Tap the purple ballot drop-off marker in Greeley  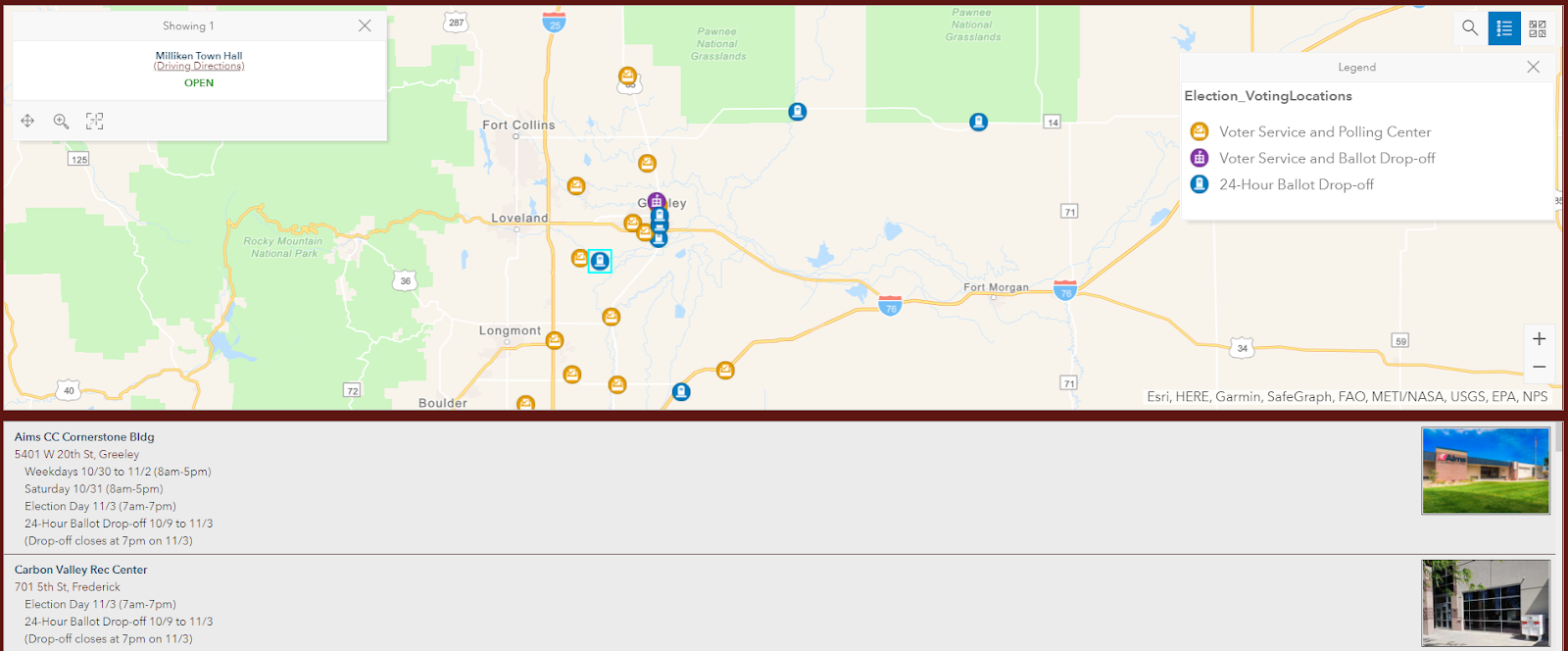657,202
